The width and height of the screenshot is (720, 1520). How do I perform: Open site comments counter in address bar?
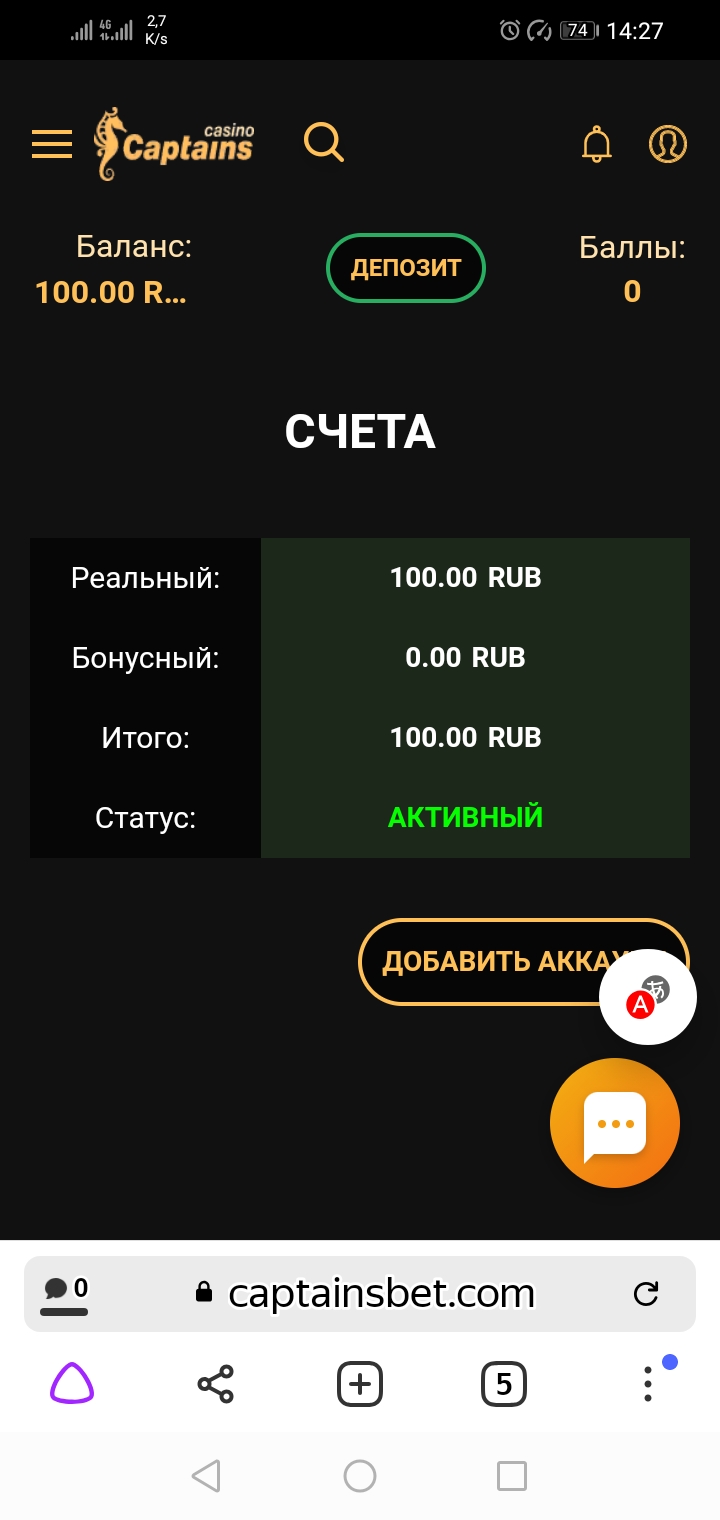tap(66, 1292)
